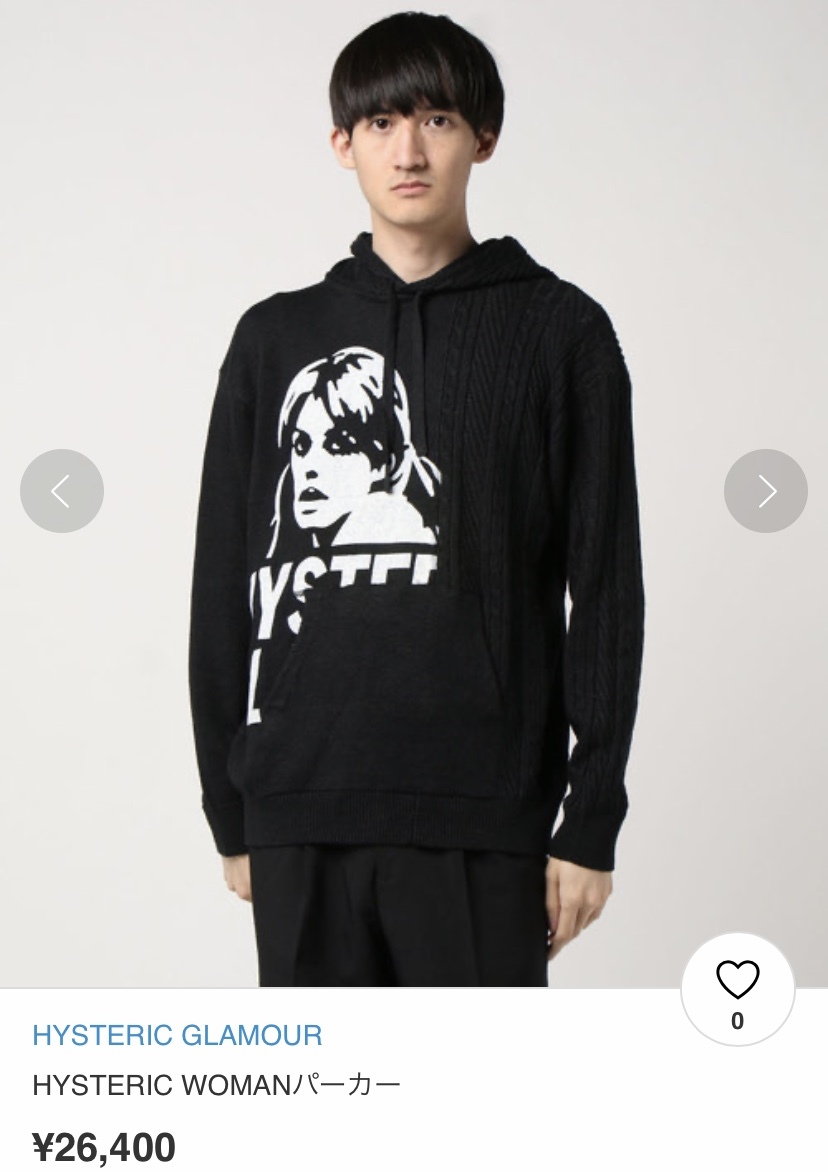This screenshot has height=1172, width=828.
Task: Add the parka to favorites with the heart
Action: point(738,981)
